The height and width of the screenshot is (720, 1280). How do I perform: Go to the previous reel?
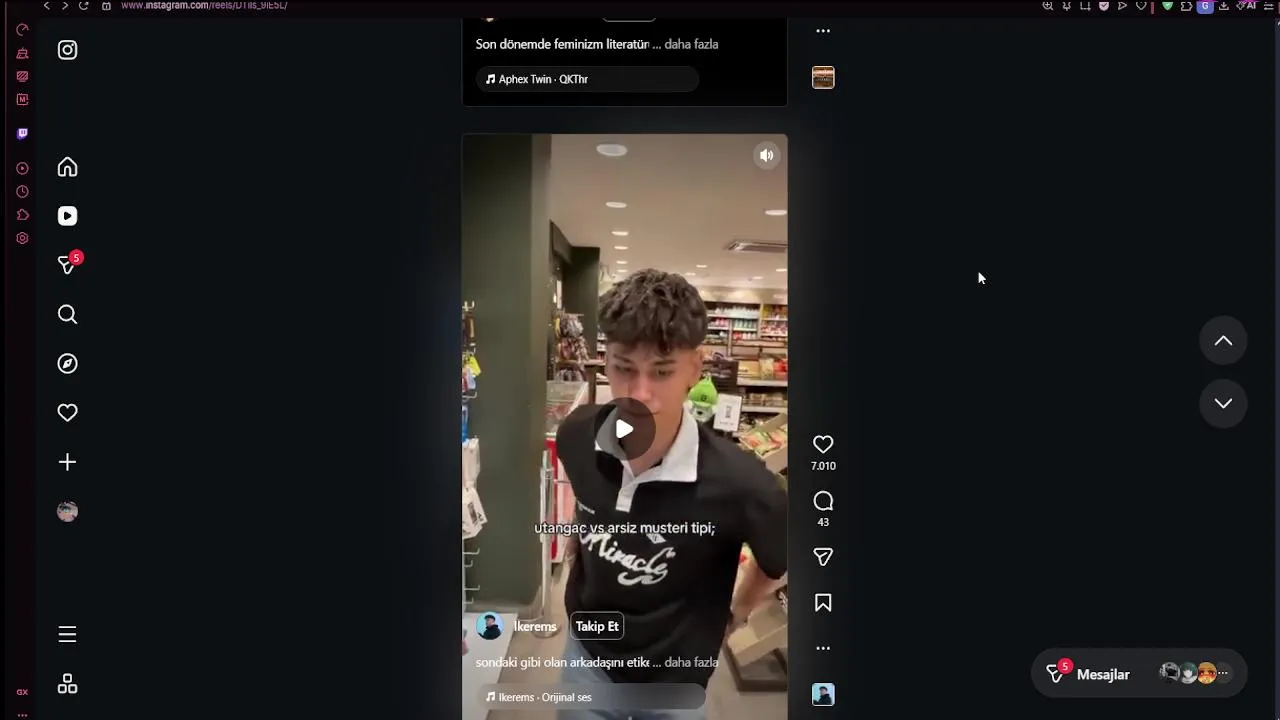tap(1223, 341)
